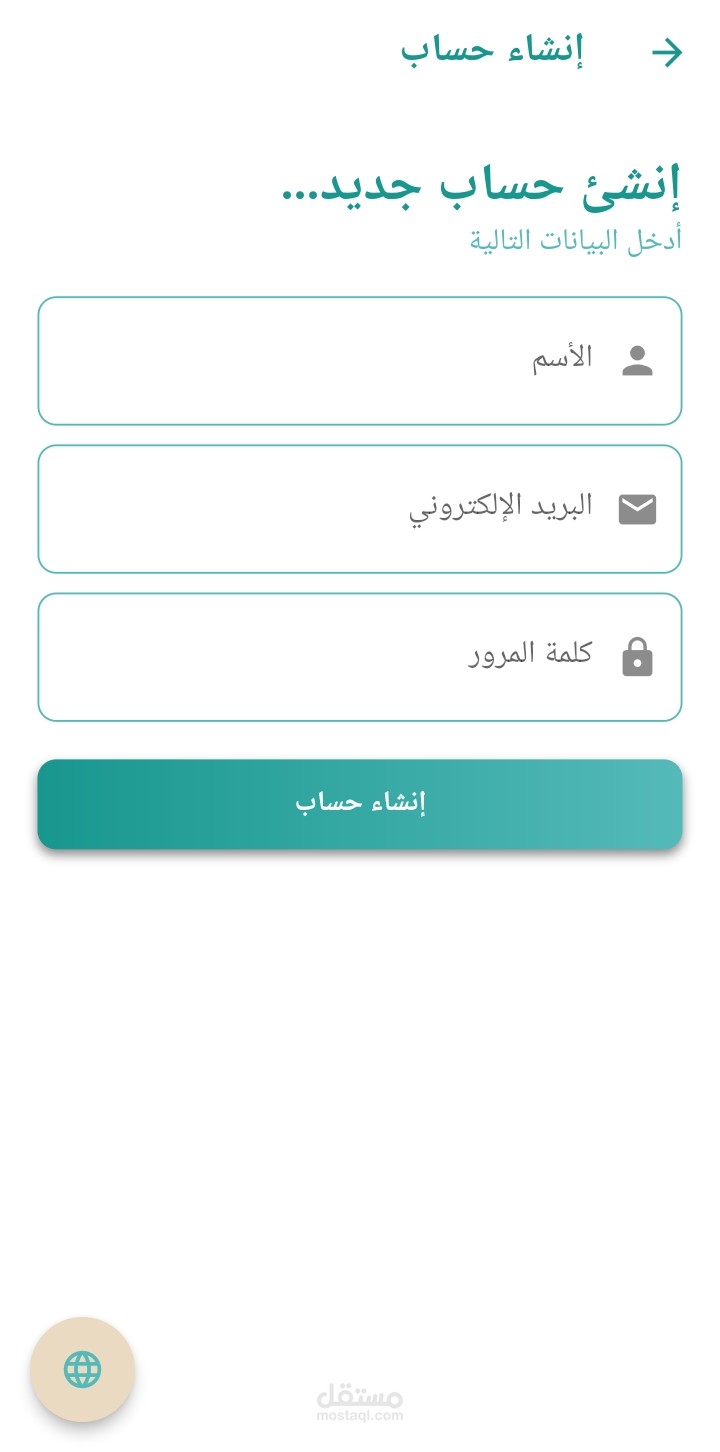Screen dimensions: 720x1452
Task: Submit with the إنشاء حساب button
Action: pos(360,804)
